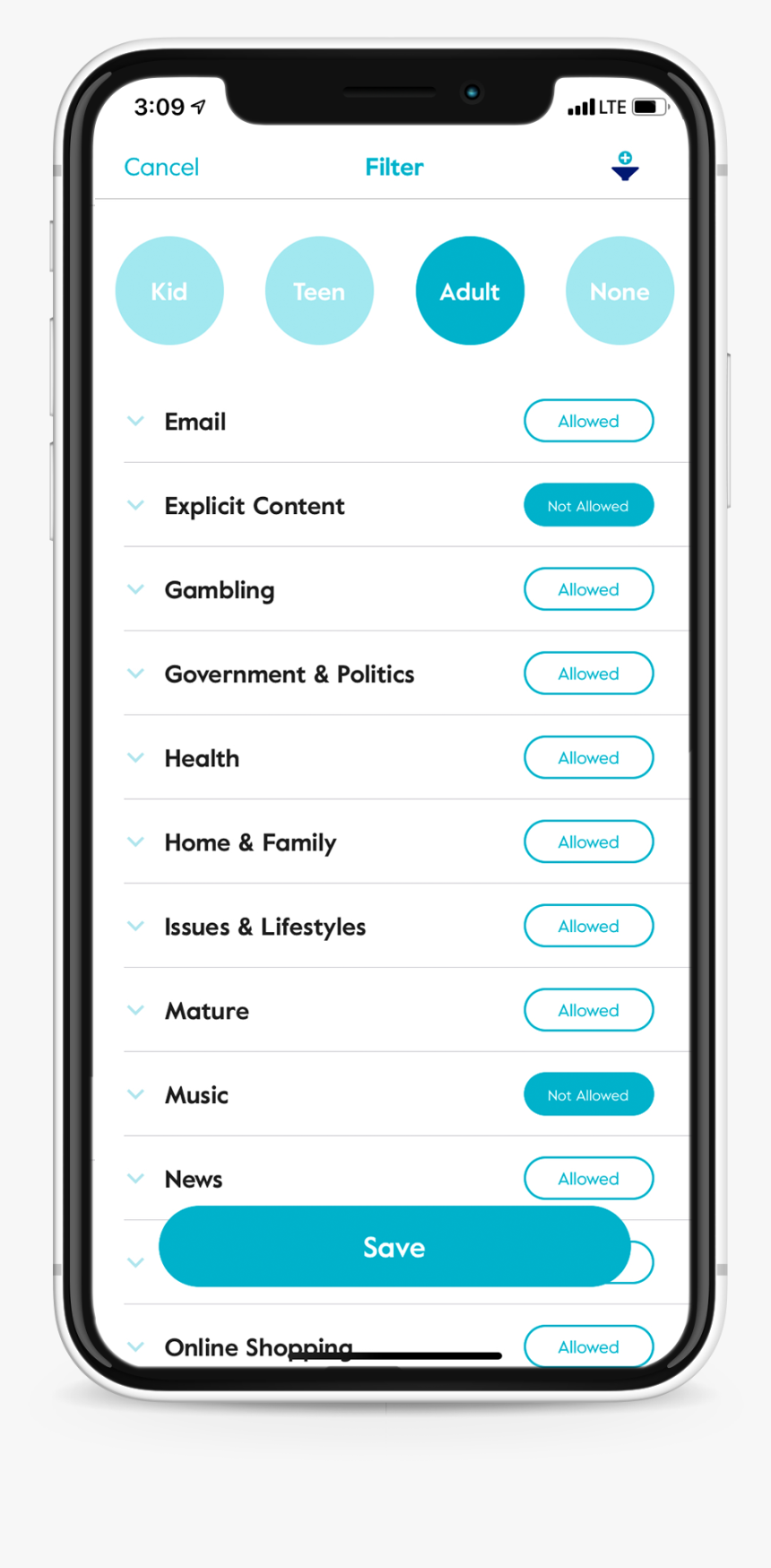Screen dimensions: 771x1568
Task: Toggle Issues & Lifestyles Allowed button
Action: (588, 926)
